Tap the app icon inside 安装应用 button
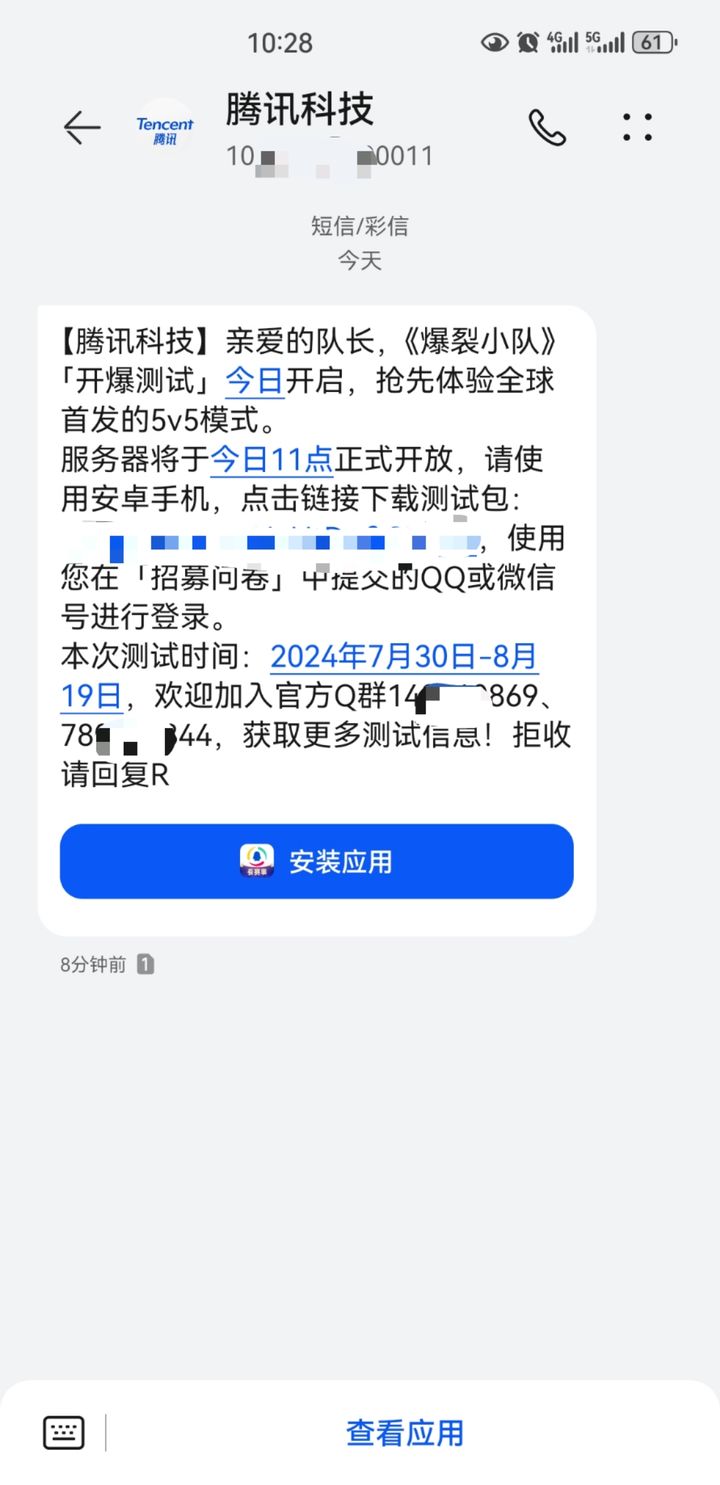 pos(253,861)
